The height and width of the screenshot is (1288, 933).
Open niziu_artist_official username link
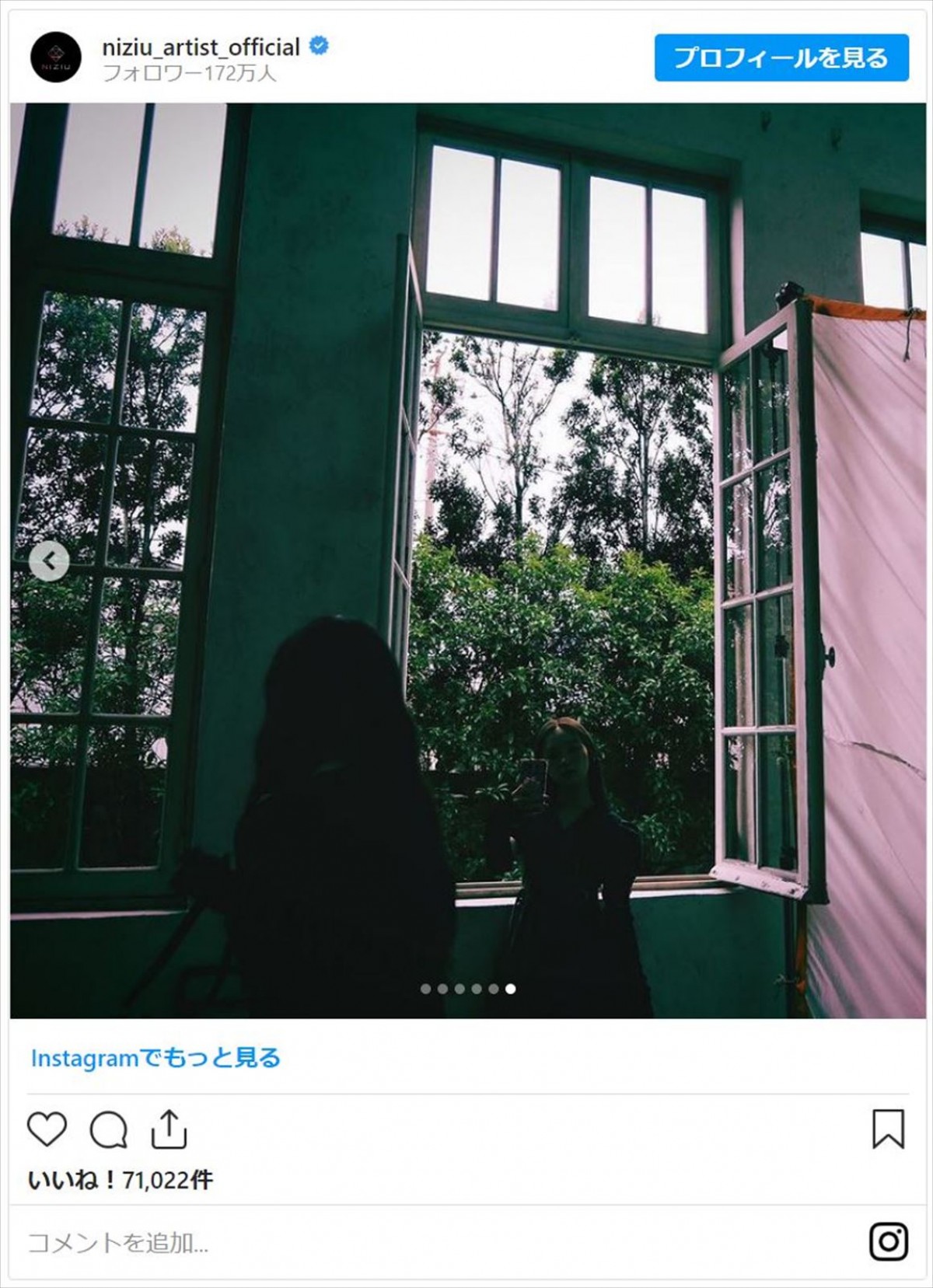coord(201,47)
